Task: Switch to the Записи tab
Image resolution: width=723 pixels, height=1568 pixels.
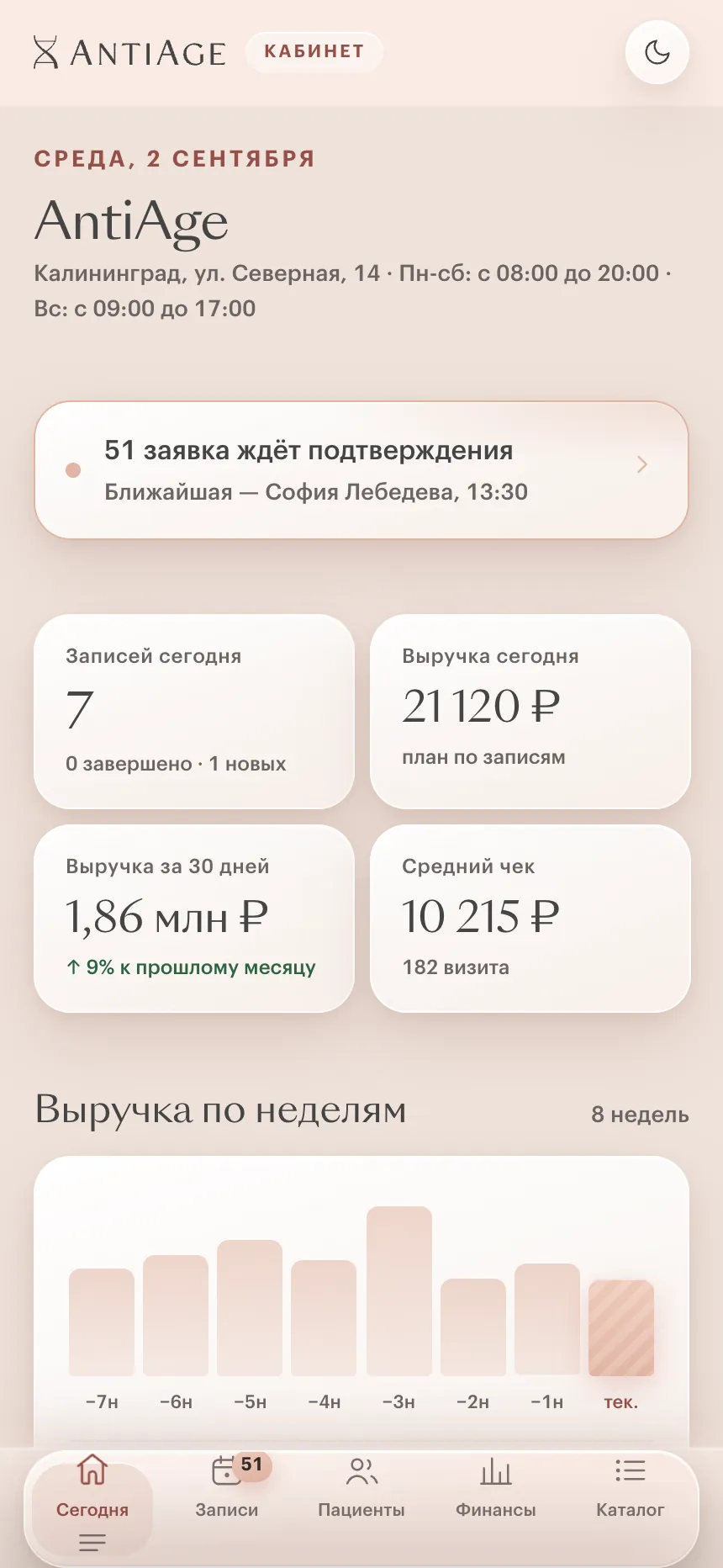Action: click(x=227, y=1487)
